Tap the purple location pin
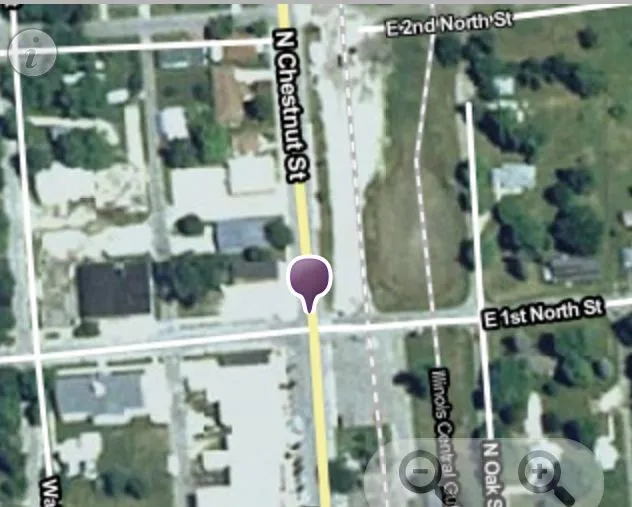 [x=311, y=279]
